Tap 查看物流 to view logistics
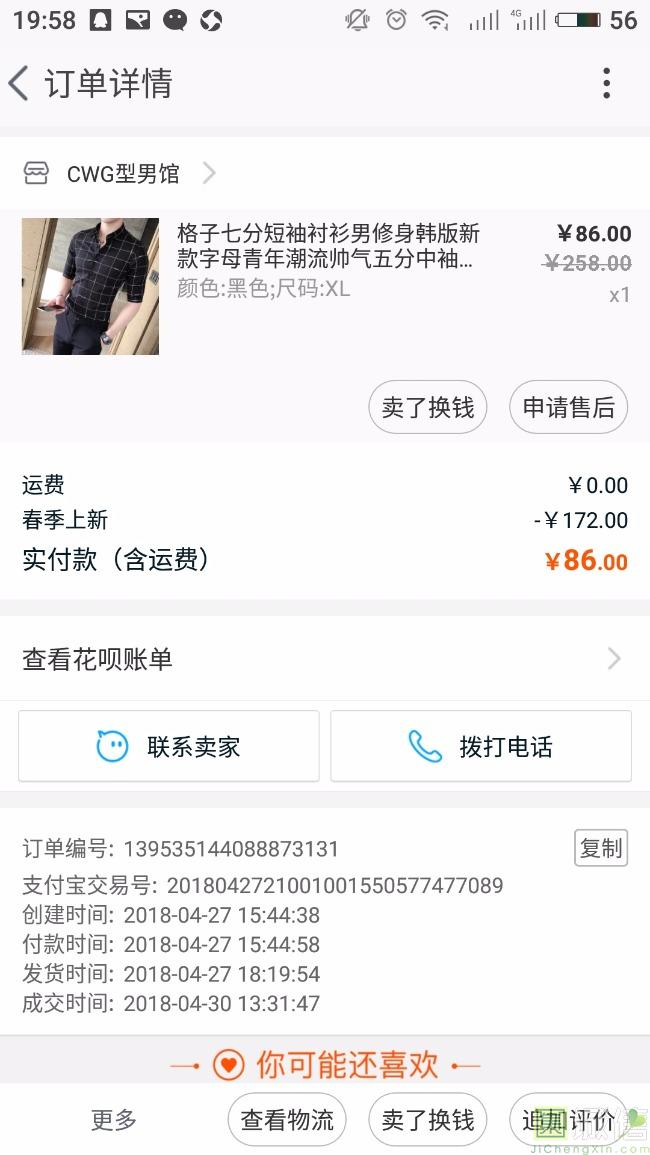The height and width of the screenshot is (1155, 650). (x=287, y=1120)
